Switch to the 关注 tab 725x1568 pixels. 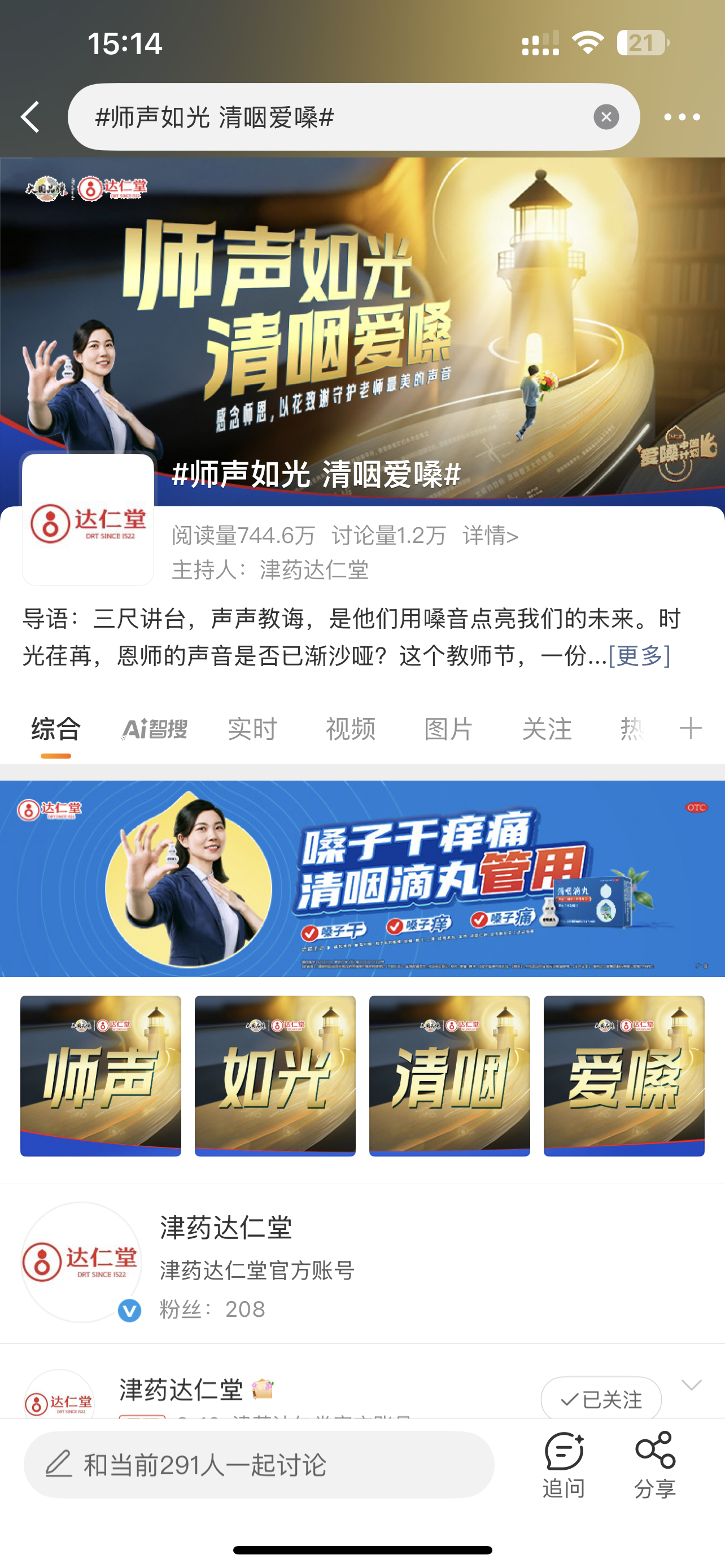click(547, 729)
